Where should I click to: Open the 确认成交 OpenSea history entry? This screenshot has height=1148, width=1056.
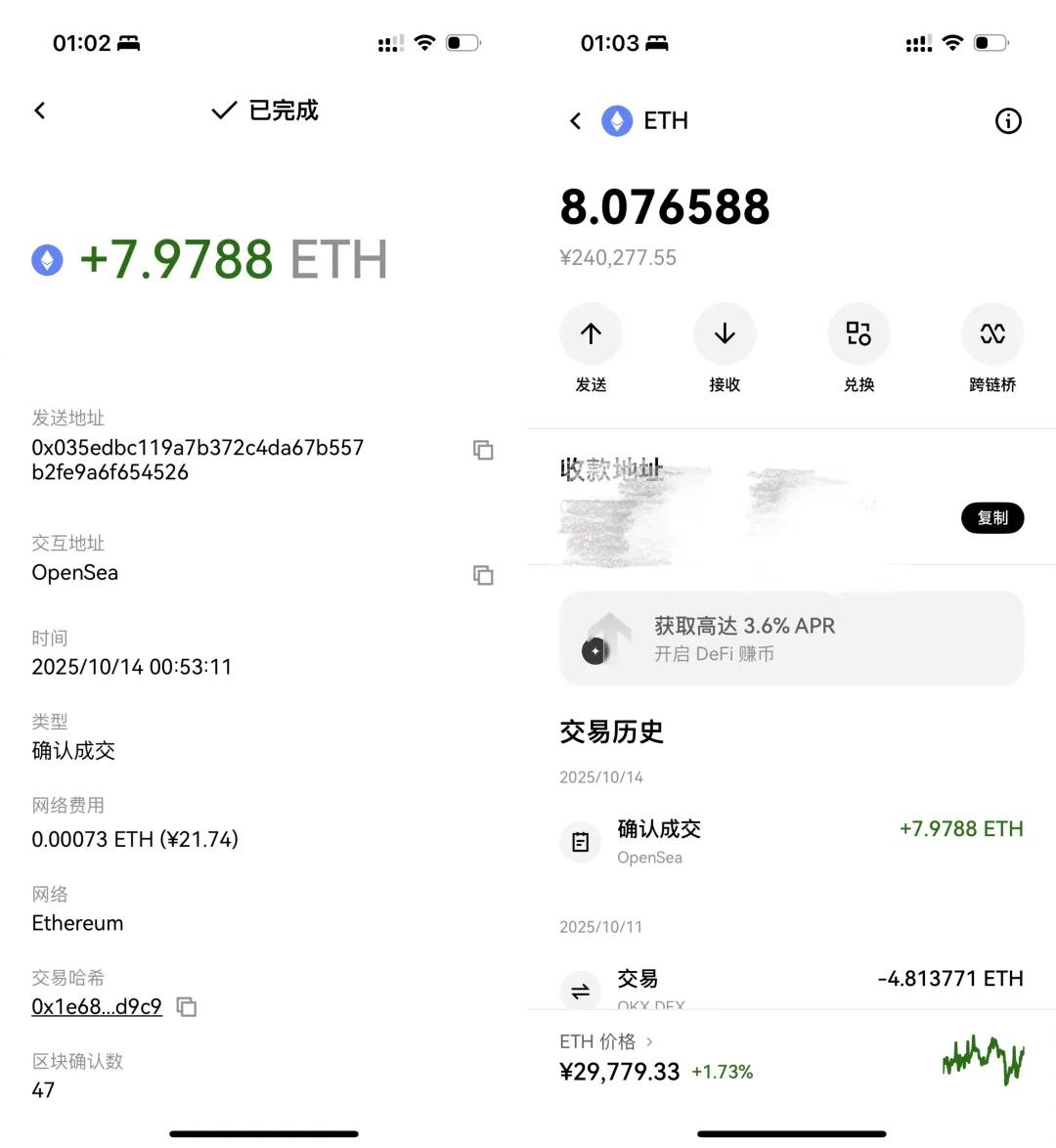coord(792,842)
